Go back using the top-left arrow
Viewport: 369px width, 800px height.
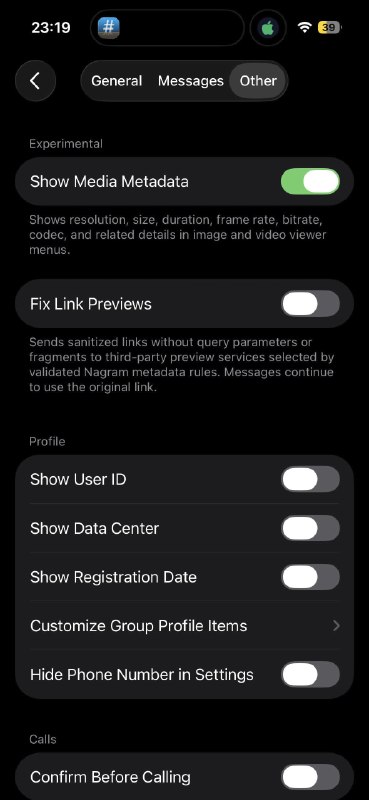35,81
